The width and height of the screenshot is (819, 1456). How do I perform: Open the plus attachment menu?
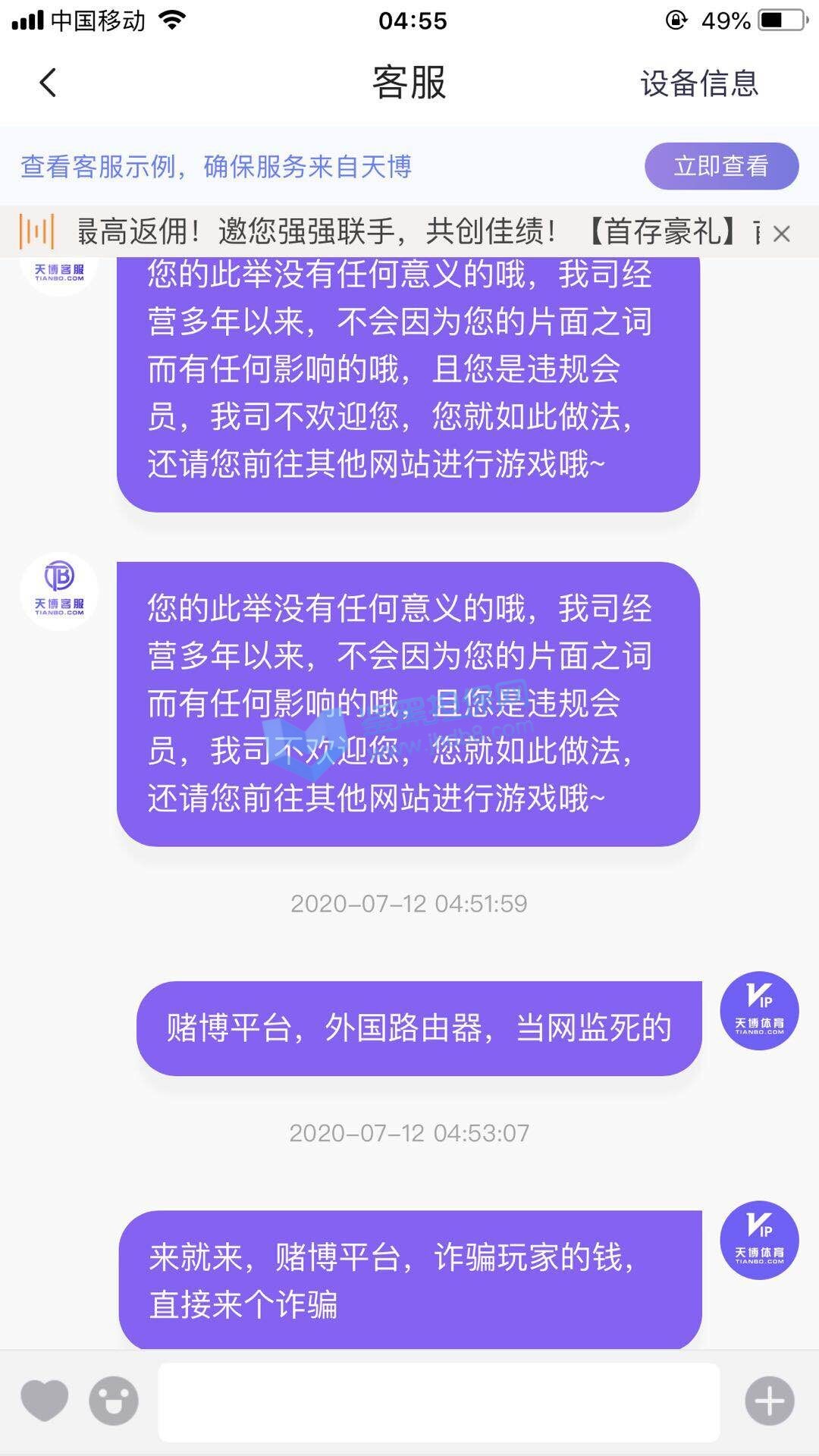point(769,1401)
